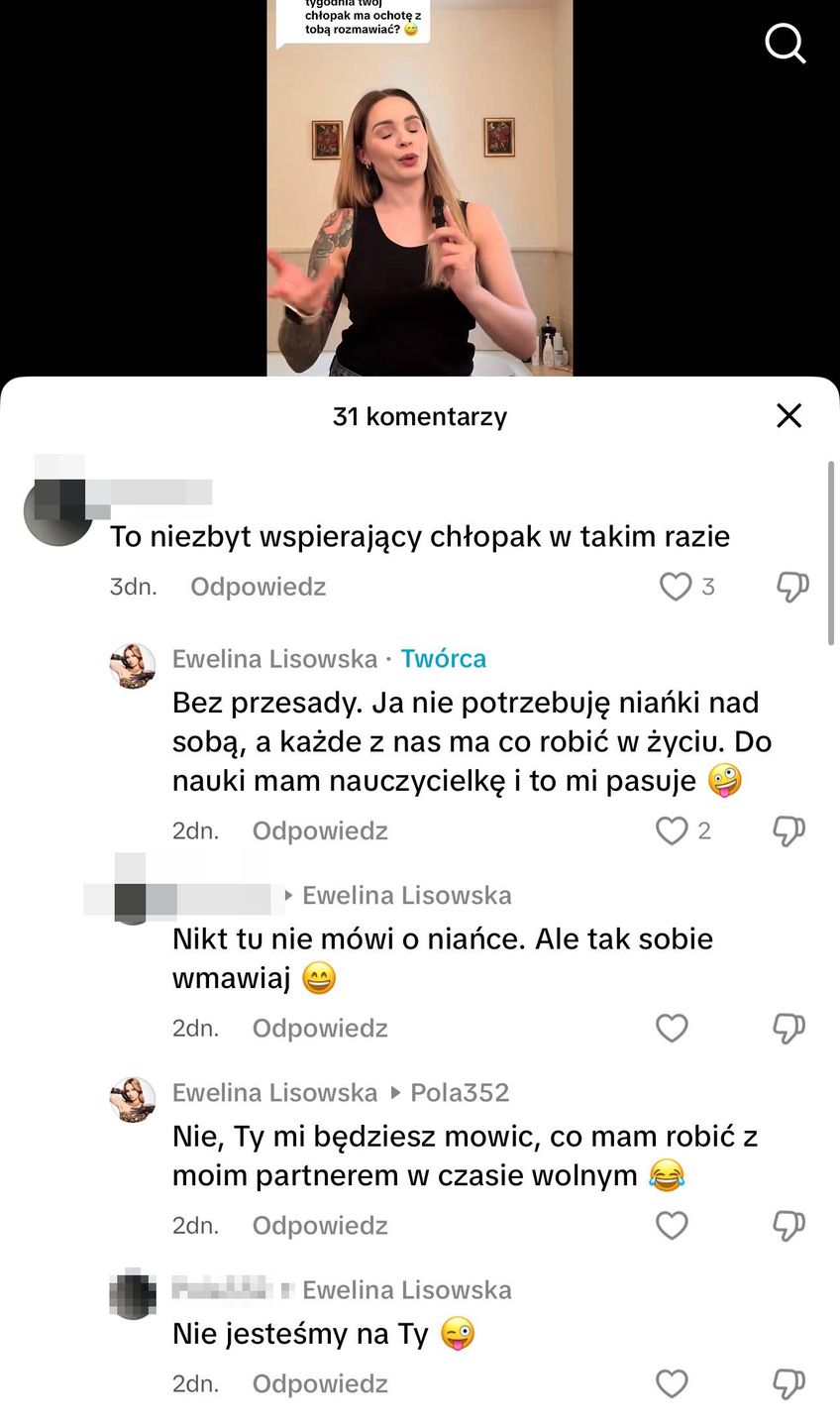Reply to "Nie, Ty mi będziesz mowic" comment

319,1225
